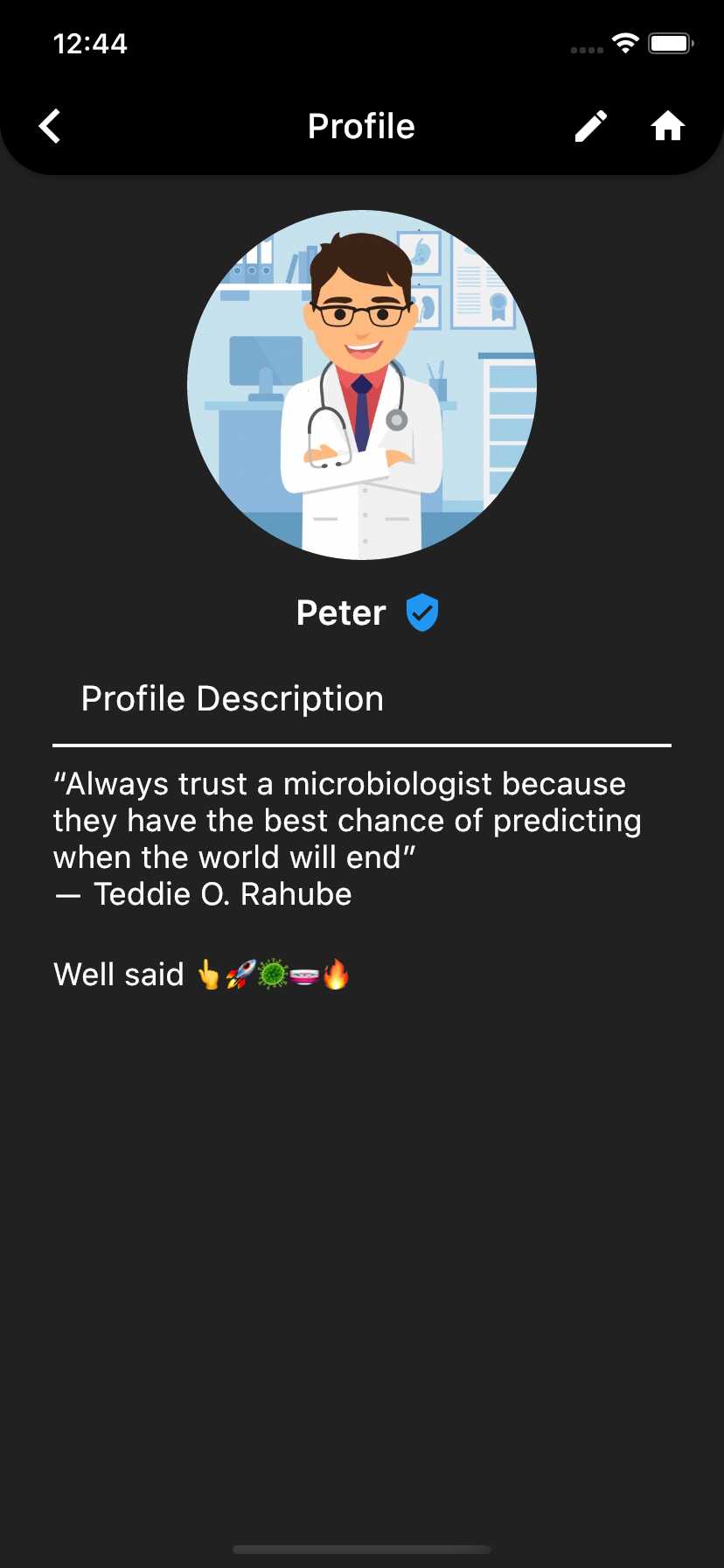This screenshot has width=724, height=1568.
Task: Go to the home screen icon
Action: click(x=667, y=126)
